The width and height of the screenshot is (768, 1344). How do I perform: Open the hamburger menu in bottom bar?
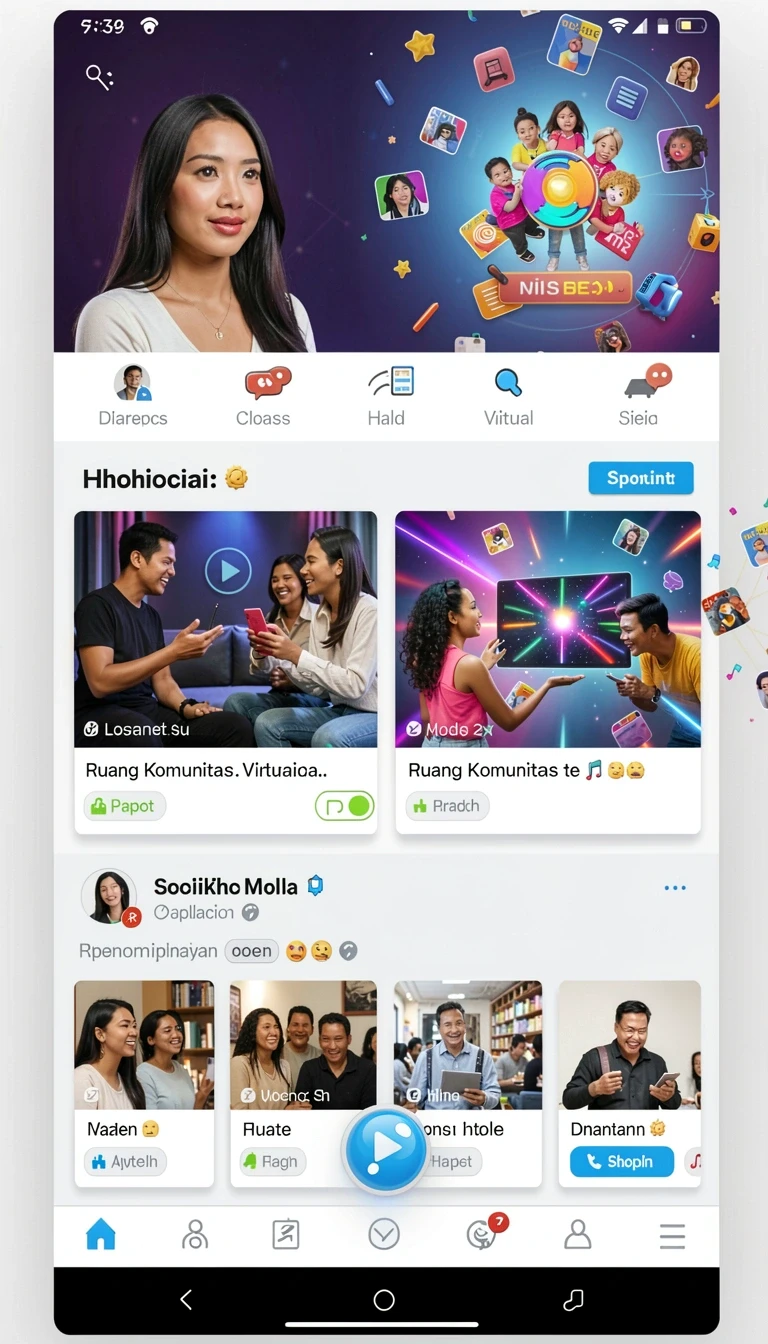[672, 1236]
